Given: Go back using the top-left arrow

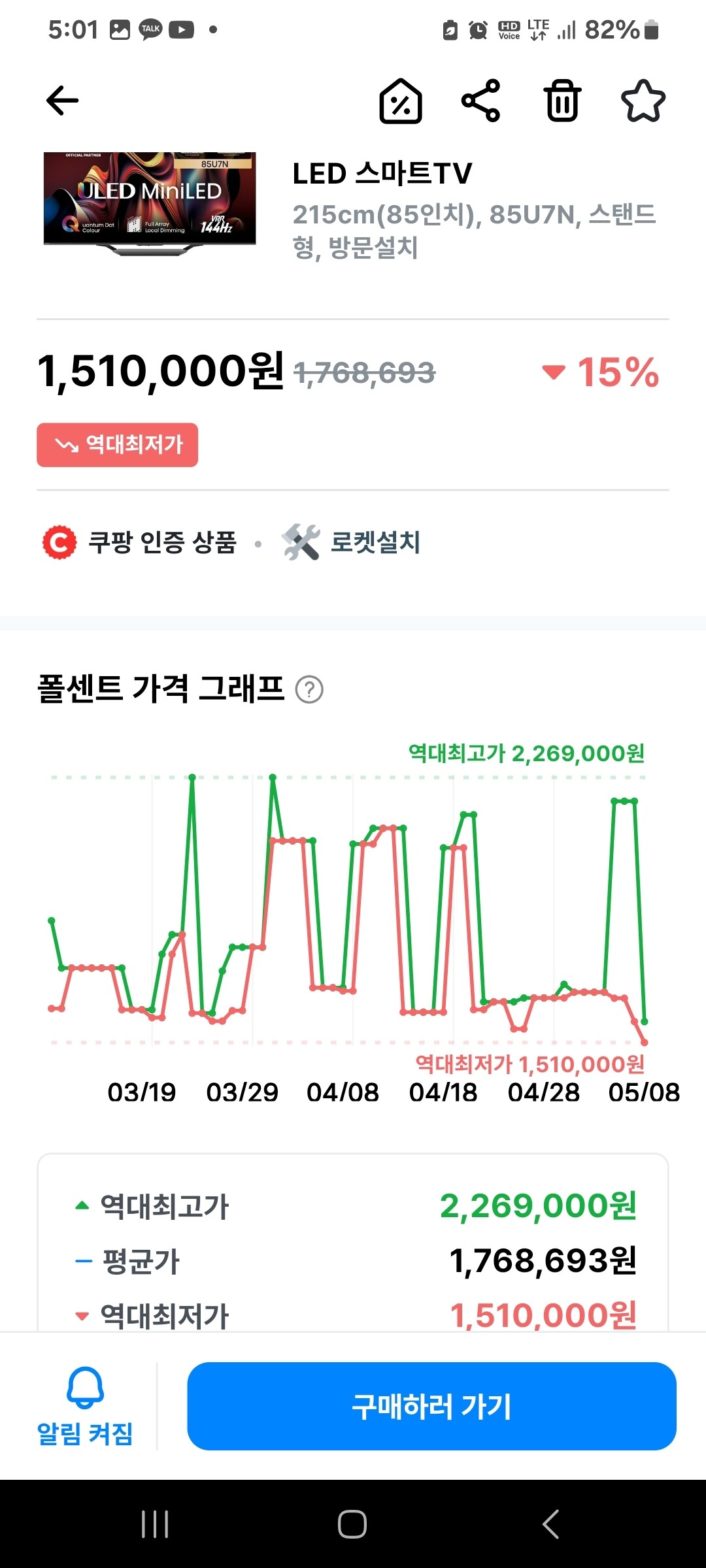Looking at the screenshot, I should pyautogui.click(x=63, y=101).
